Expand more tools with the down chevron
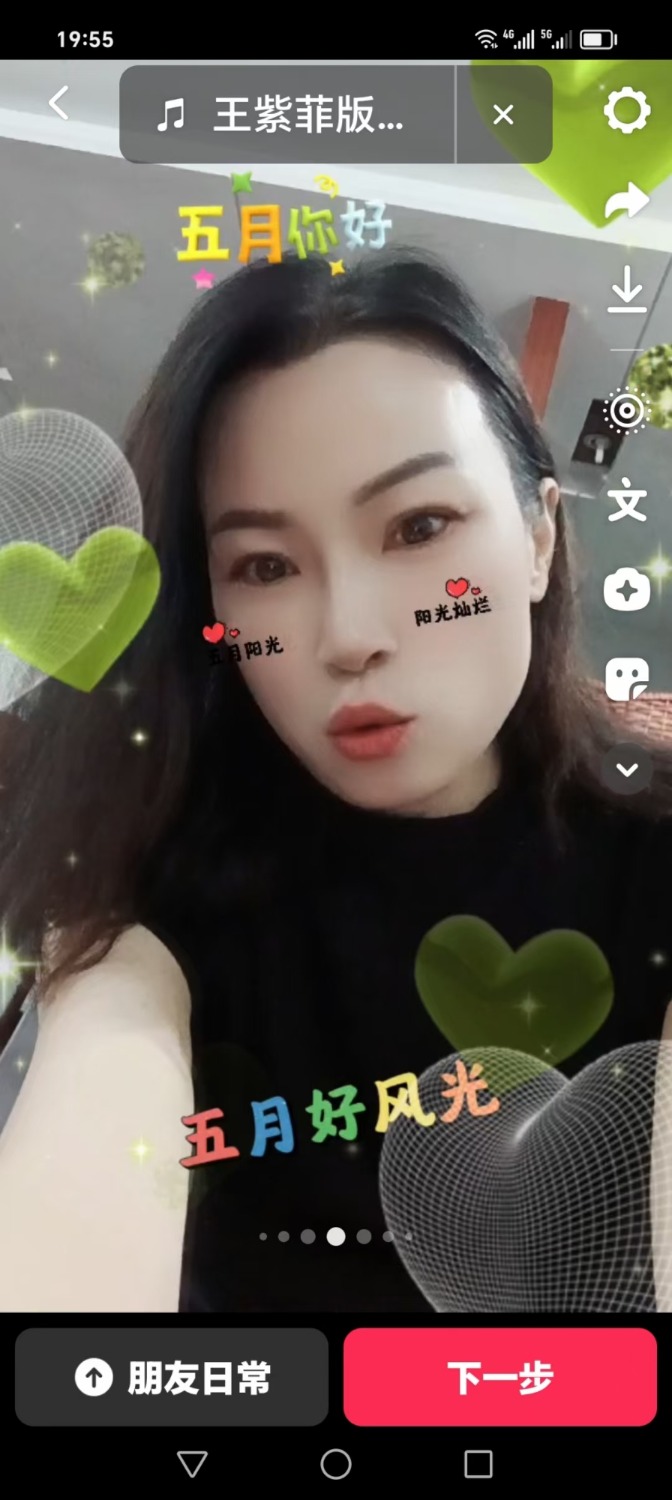 [x=627, y=769]
